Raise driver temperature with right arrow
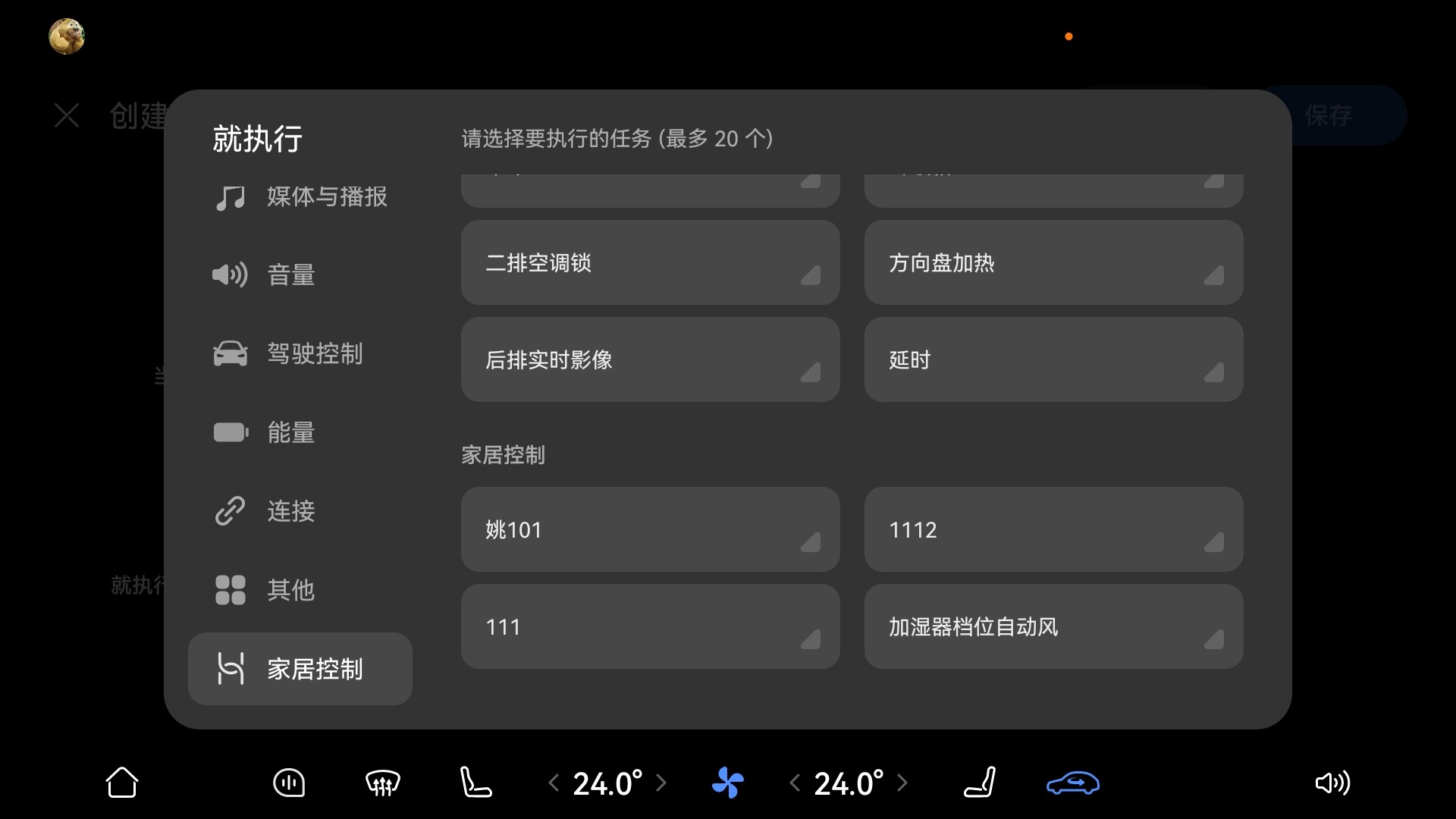This screenshot has width=1456, height=819. coord(661,783)
